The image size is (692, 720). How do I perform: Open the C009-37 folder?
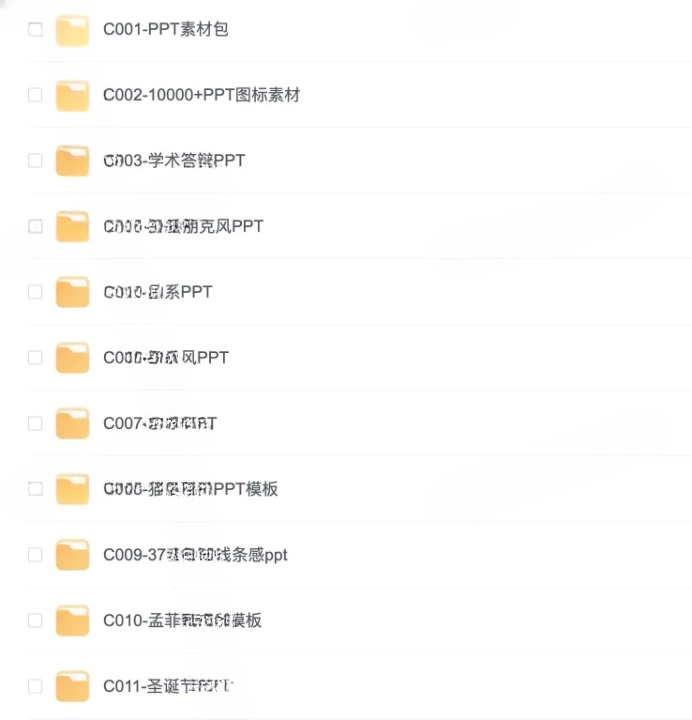point(195,554)
